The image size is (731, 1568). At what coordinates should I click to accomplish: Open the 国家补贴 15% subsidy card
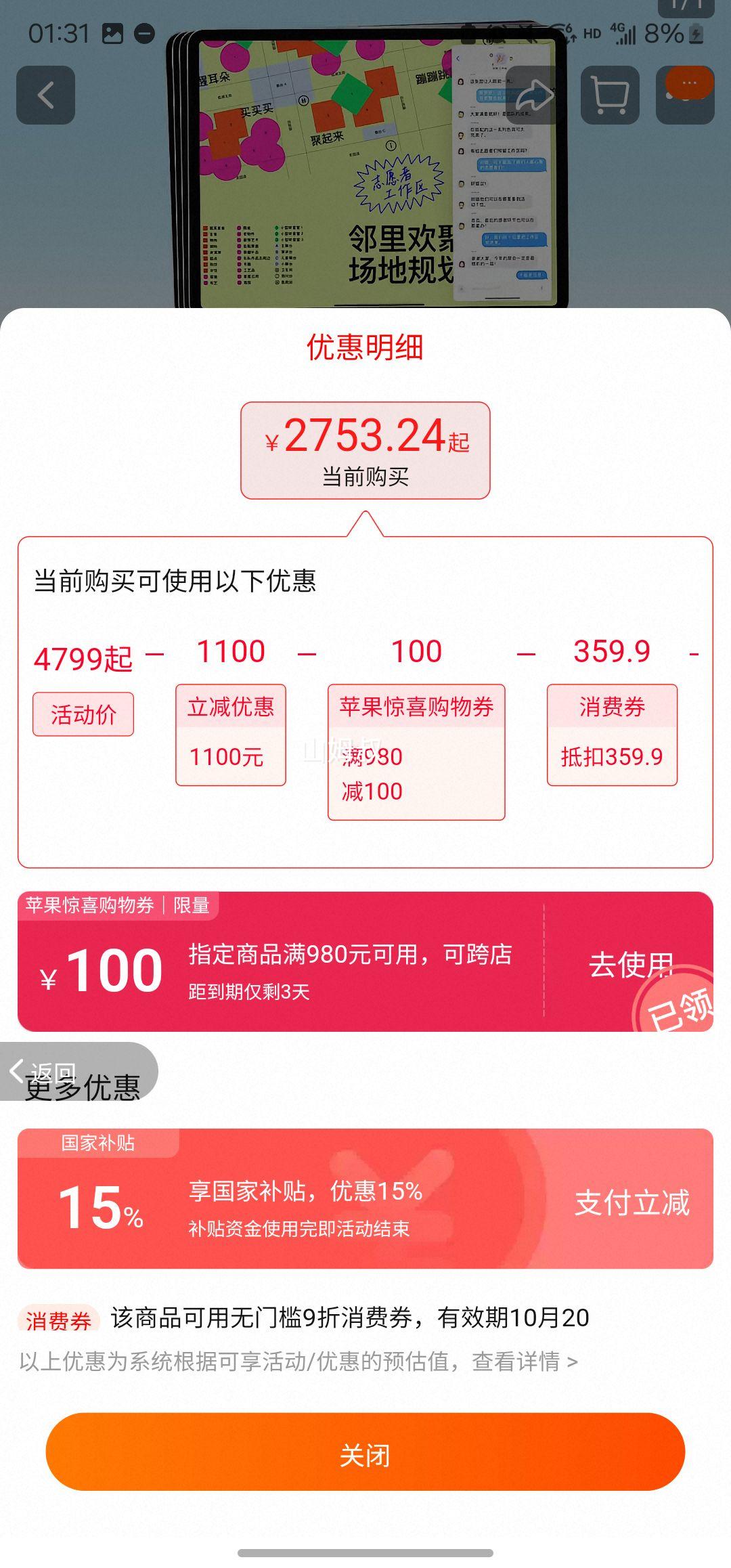click(x=365, y=1199)
